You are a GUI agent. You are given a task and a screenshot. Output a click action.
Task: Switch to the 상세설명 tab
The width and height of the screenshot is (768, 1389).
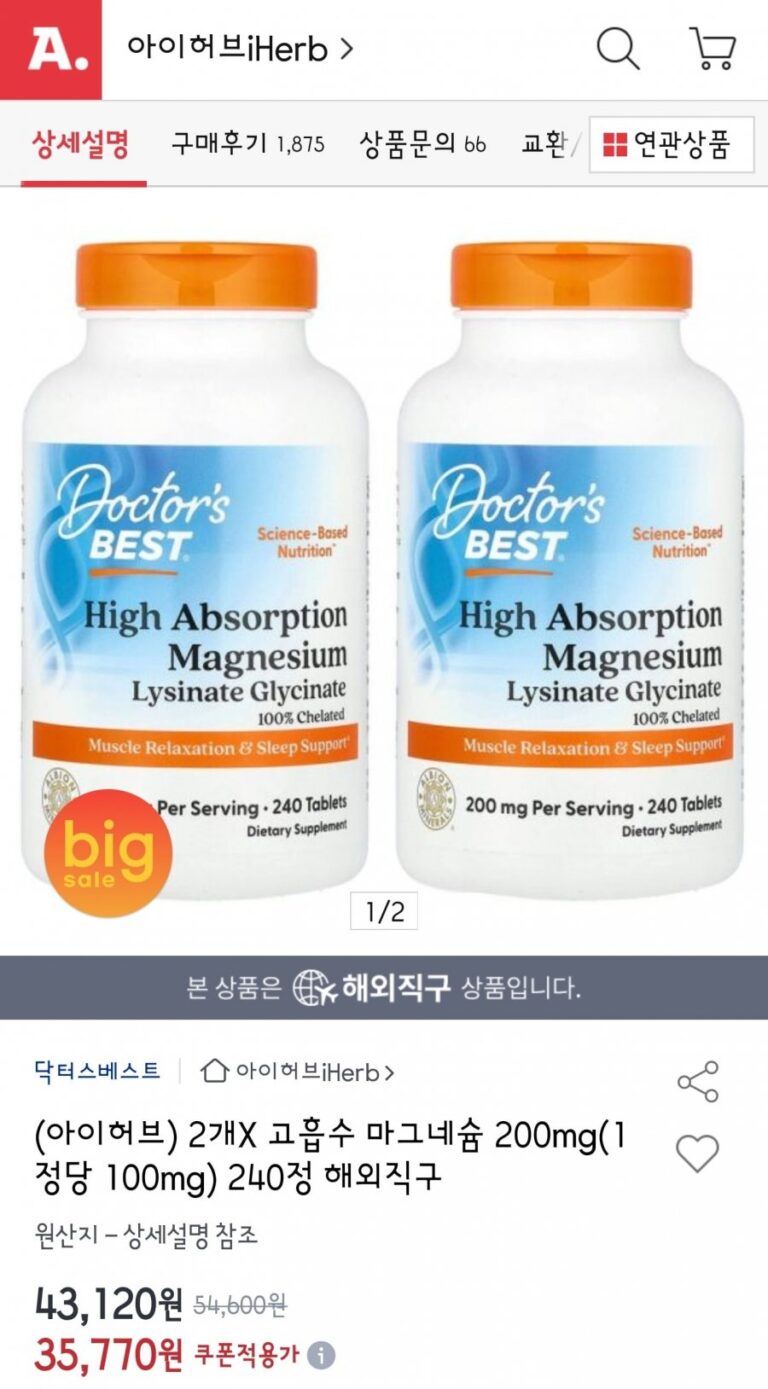81,144
